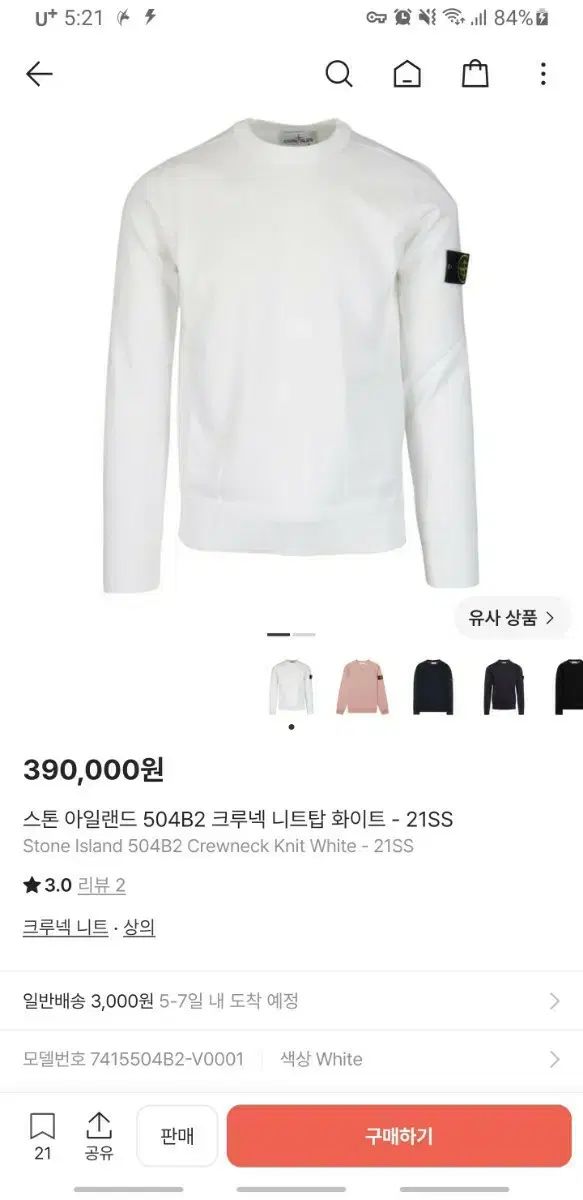
Task: Select the pink sweater color thumbnail
Action: [x=362, y=687]
